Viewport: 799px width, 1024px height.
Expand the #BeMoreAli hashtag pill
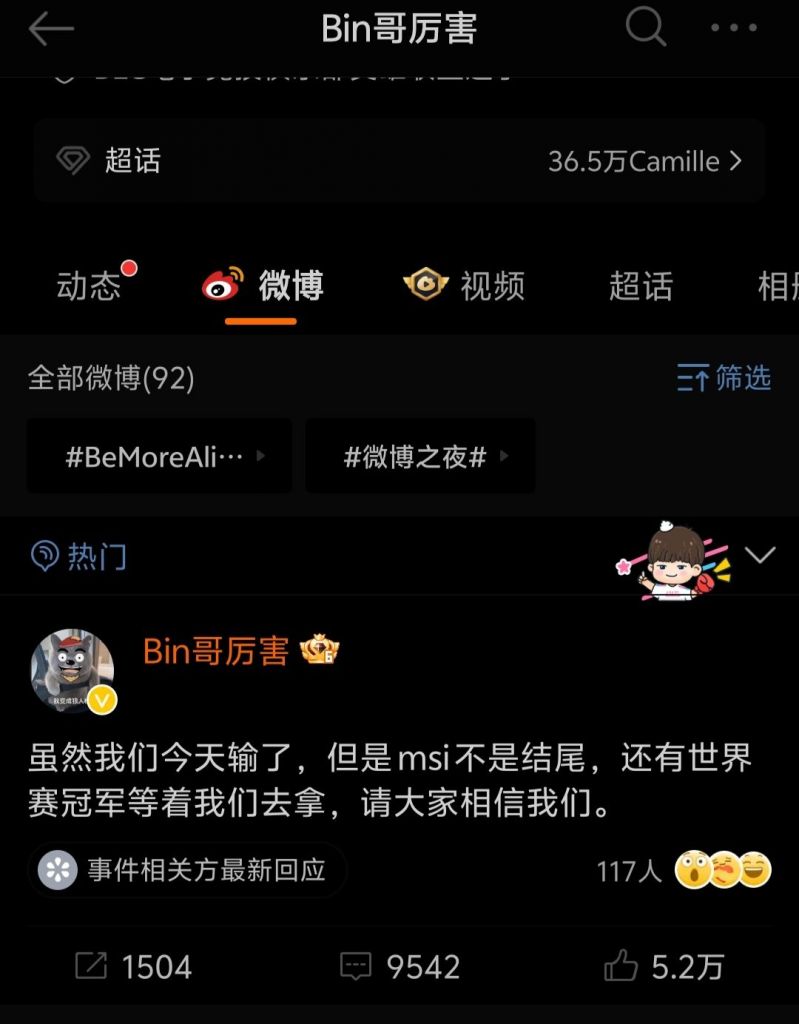tap(158, 456)
